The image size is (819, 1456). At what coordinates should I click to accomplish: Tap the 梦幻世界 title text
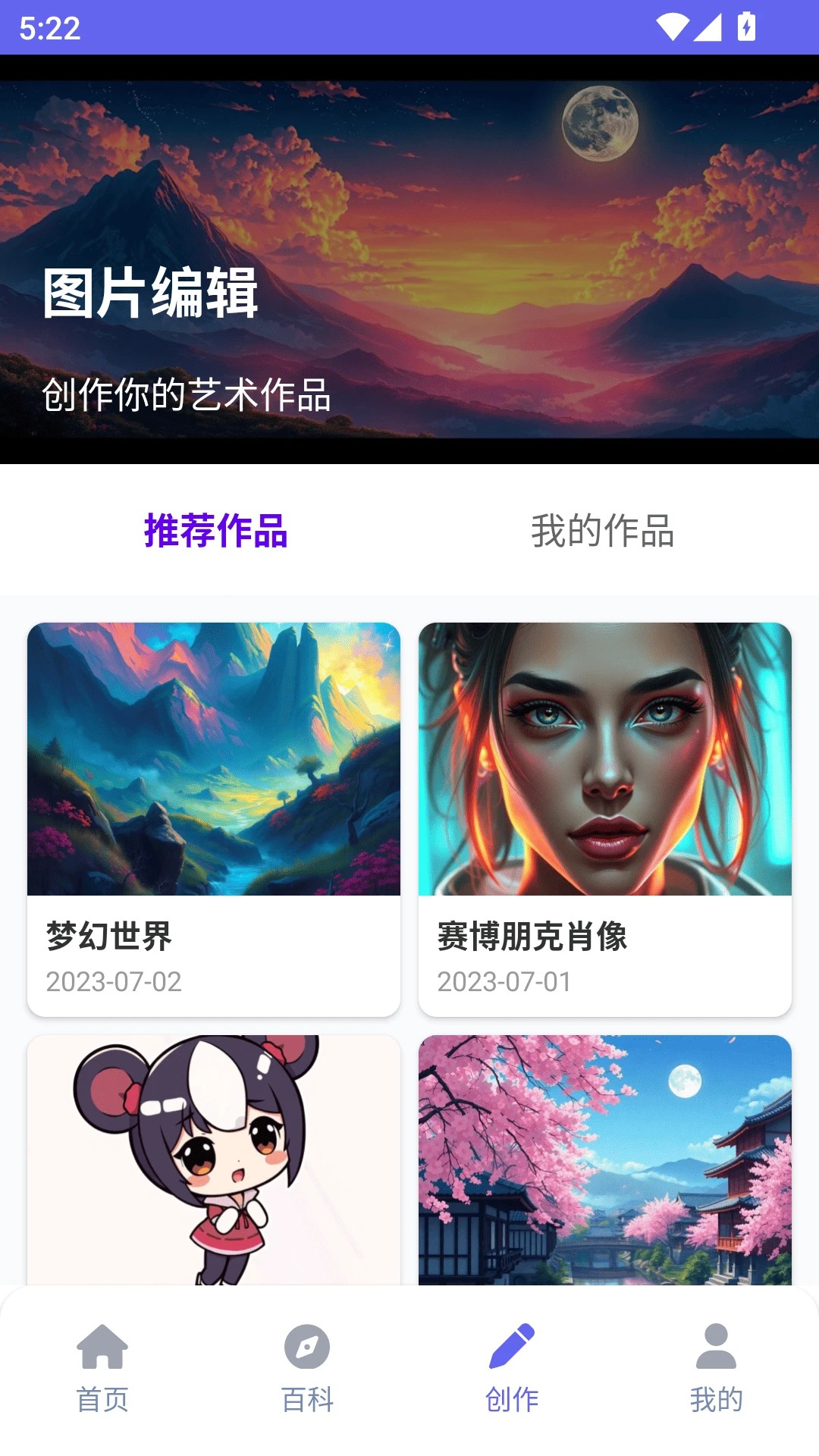pyautogui.click(x=108, y=937)
